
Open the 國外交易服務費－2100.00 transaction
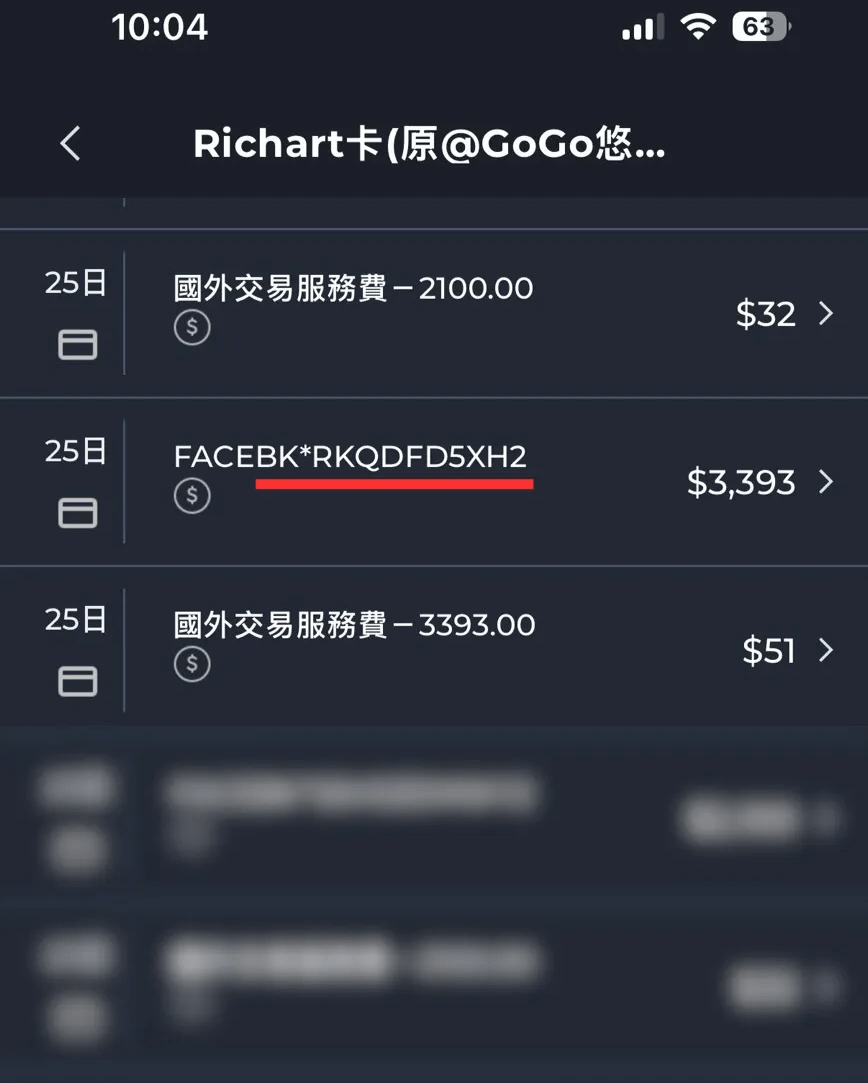point(434,314)
